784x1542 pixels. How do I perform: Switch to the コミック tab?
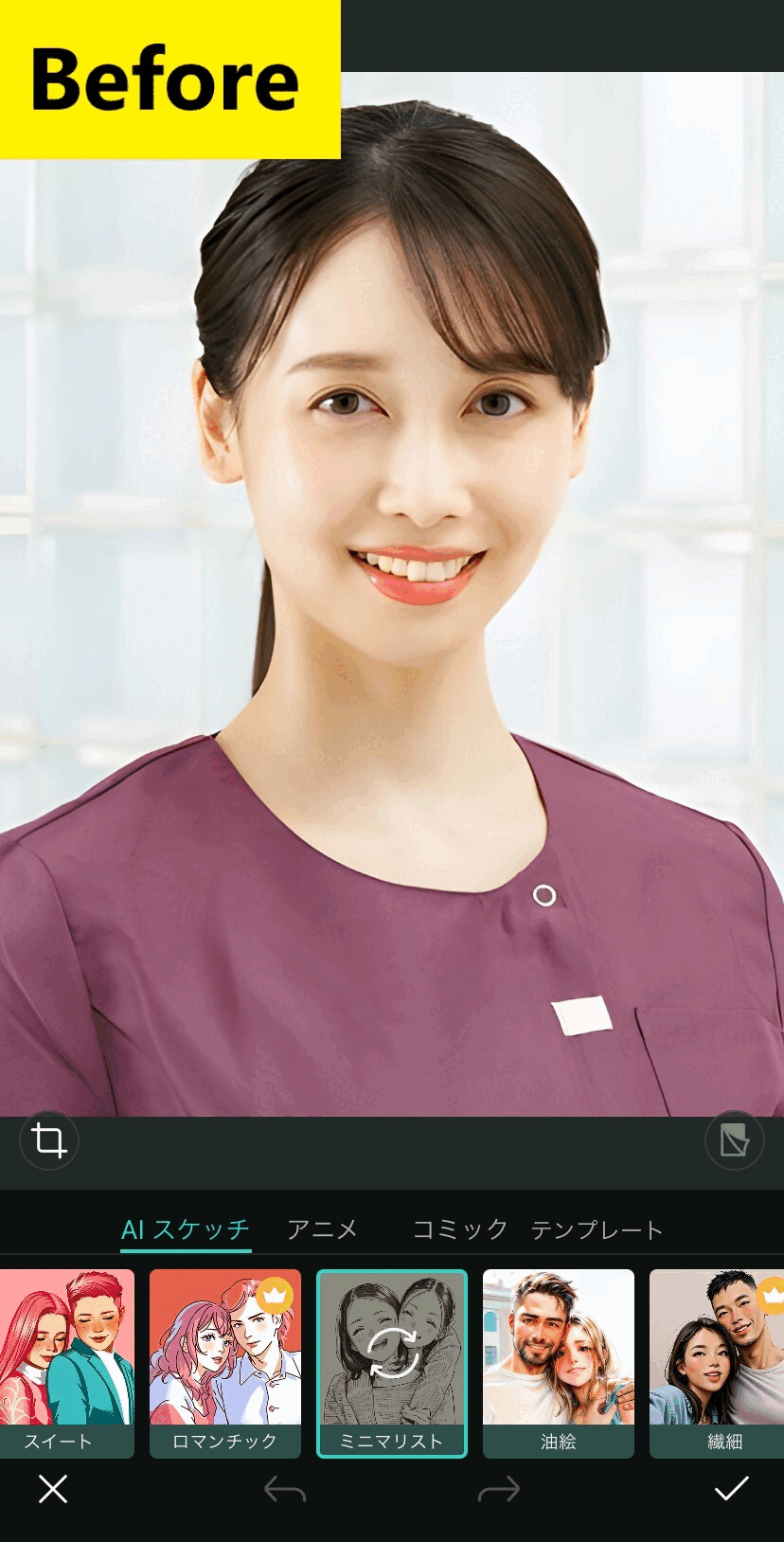point(460,1229)
